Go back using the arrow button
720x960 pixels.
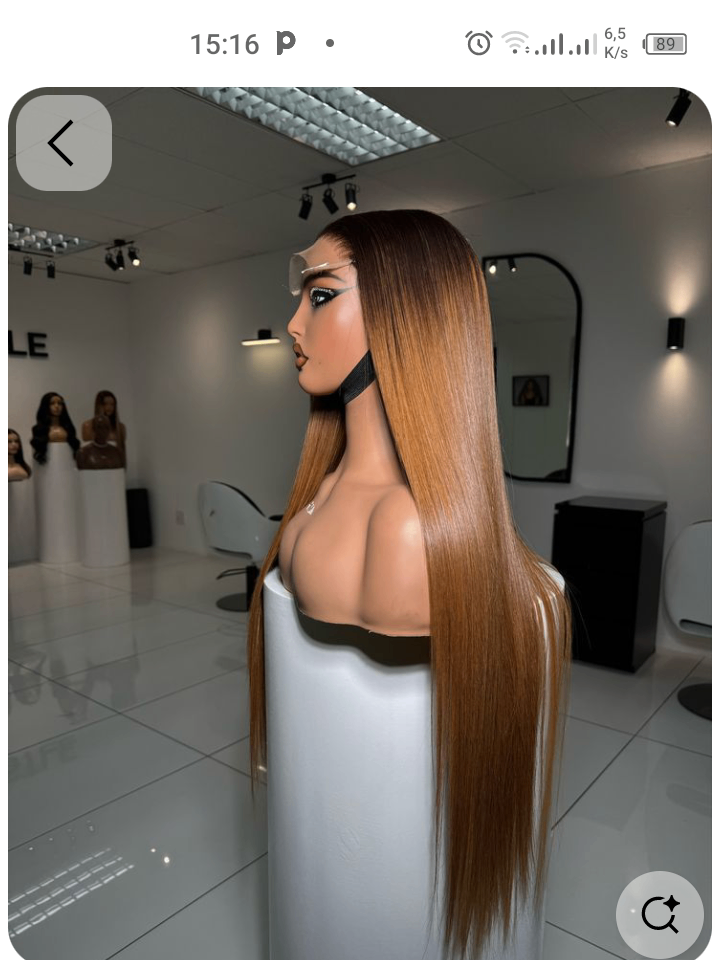pos(63,143)
